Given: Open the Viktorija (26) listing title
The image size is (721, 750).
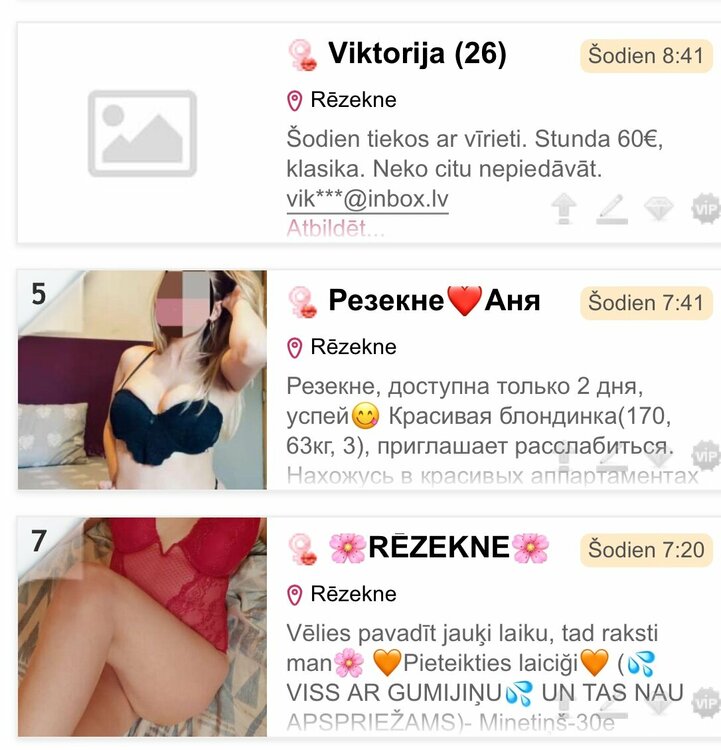Looking at the screenshot, I should (x=417, y=54).
